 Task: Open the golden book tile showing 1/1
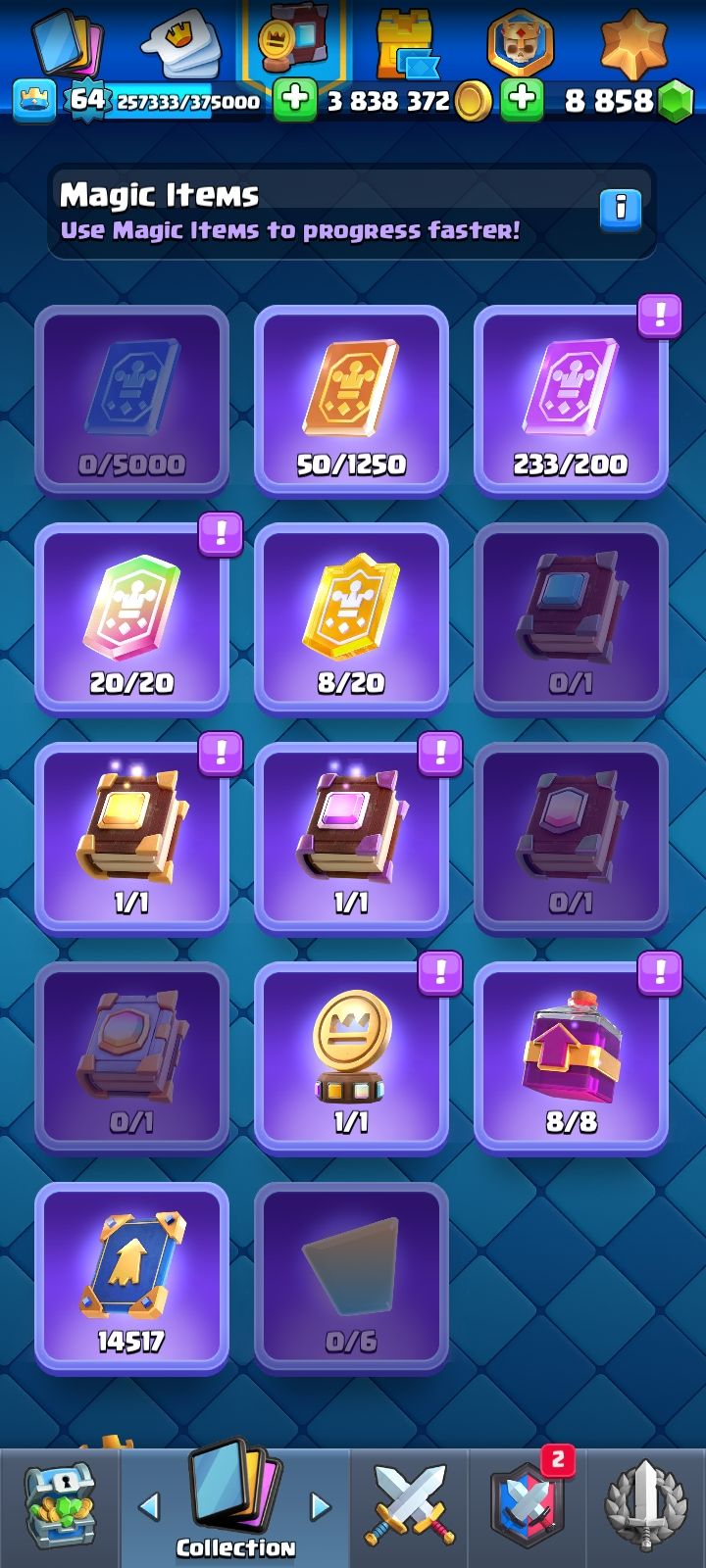pyautogui.click(x=131, y=838)
